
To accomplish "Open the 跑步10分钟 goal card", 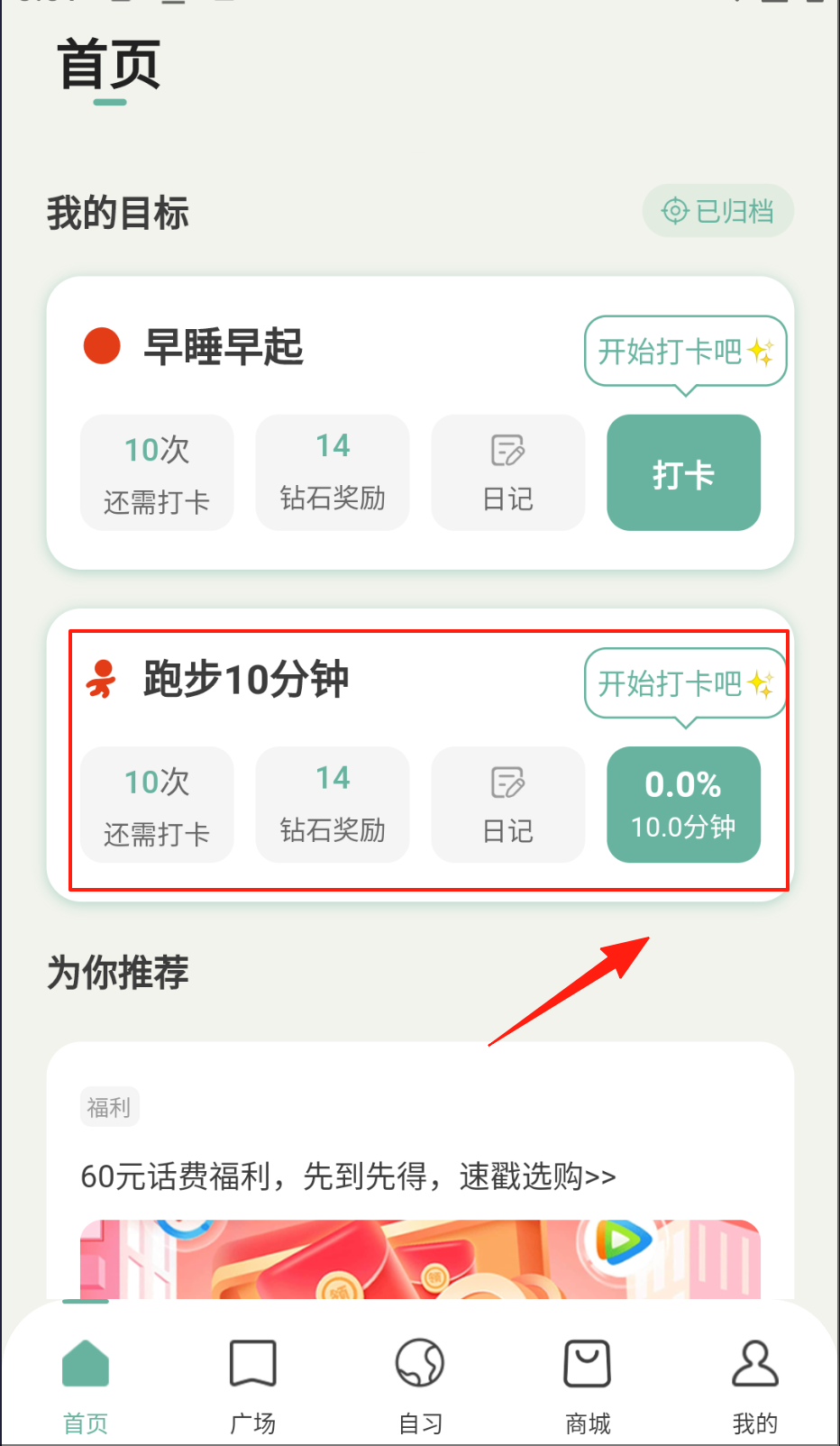I will click(245, 679).
